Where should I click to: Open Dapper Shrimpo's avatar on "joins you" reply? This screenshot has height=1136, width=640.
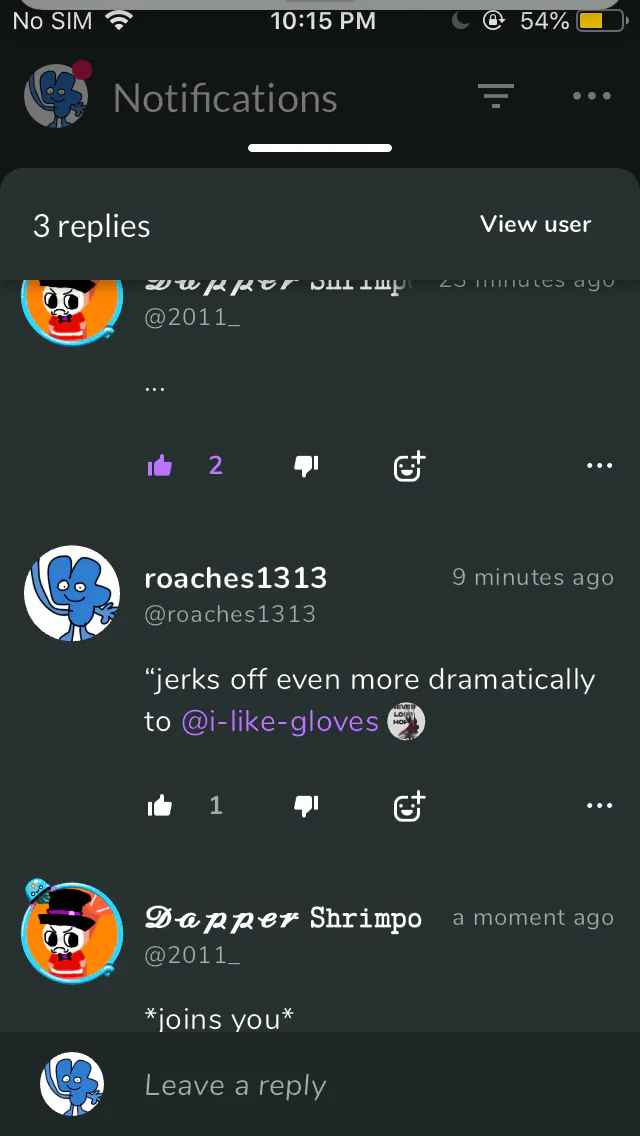point(72,932)
